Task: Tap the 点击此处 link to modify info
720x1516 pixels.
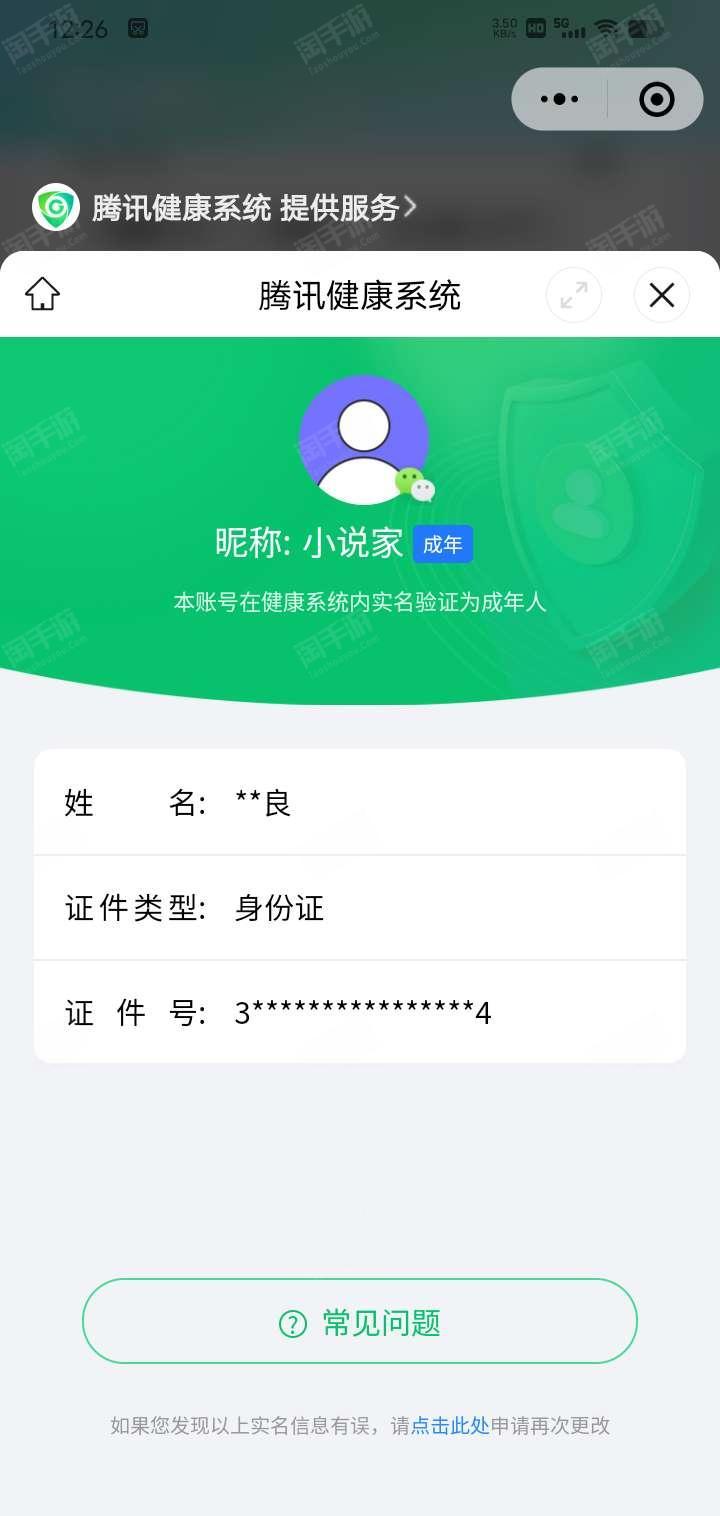Action: tap(450, 1426)
